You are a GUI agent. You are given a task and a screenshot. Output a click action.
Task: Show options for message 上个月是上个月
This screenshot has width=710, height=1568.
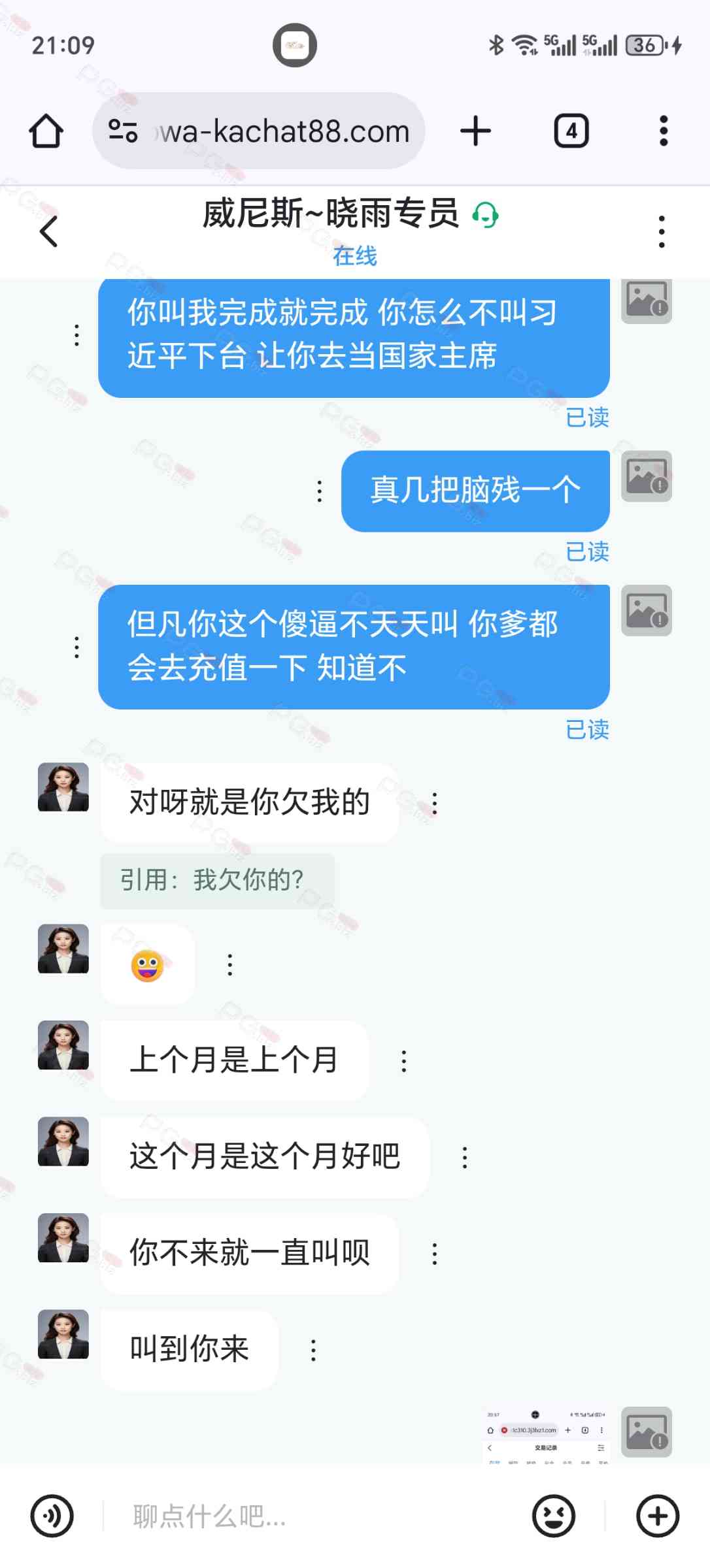[x=404, y=1061]
